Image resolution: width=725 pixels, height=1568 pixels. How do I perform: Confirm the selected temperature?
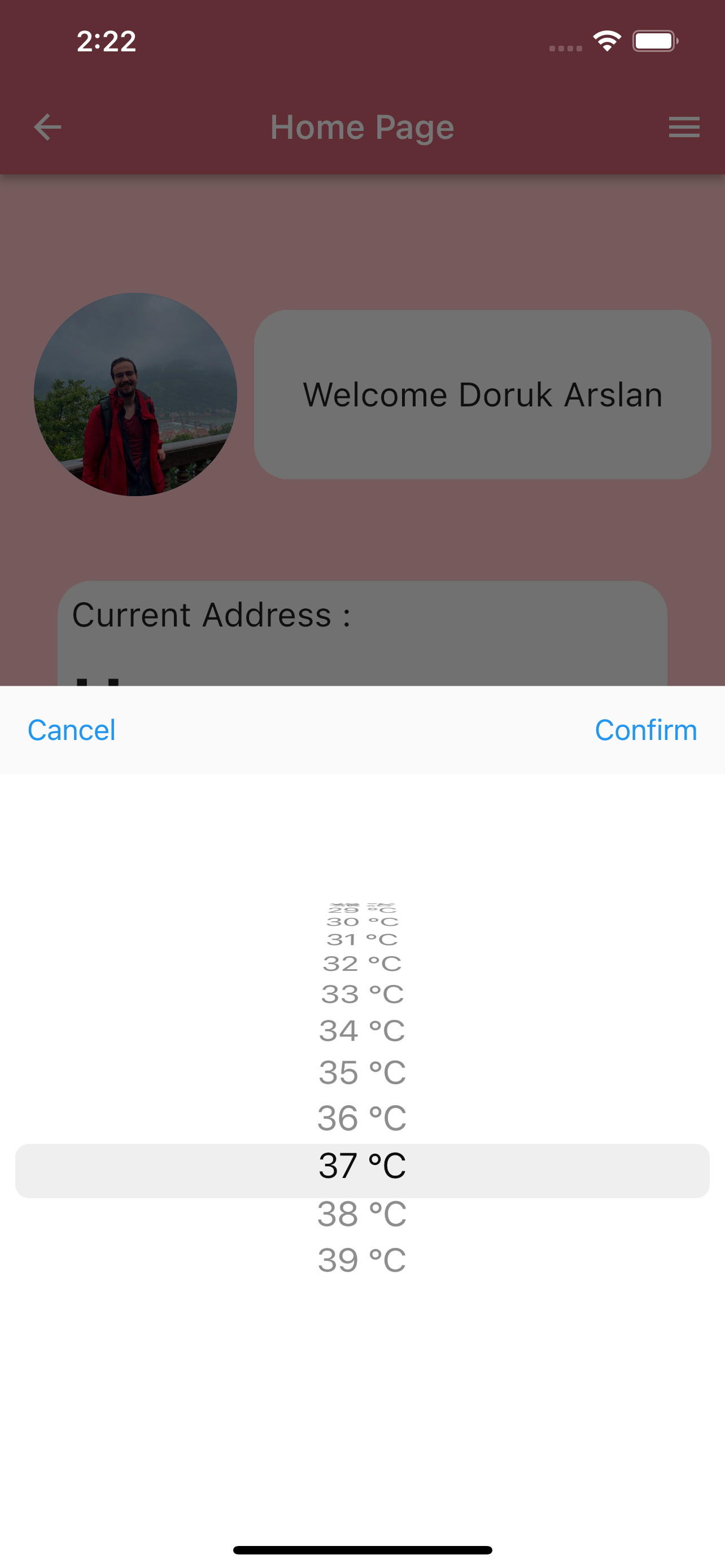[646, 730]
